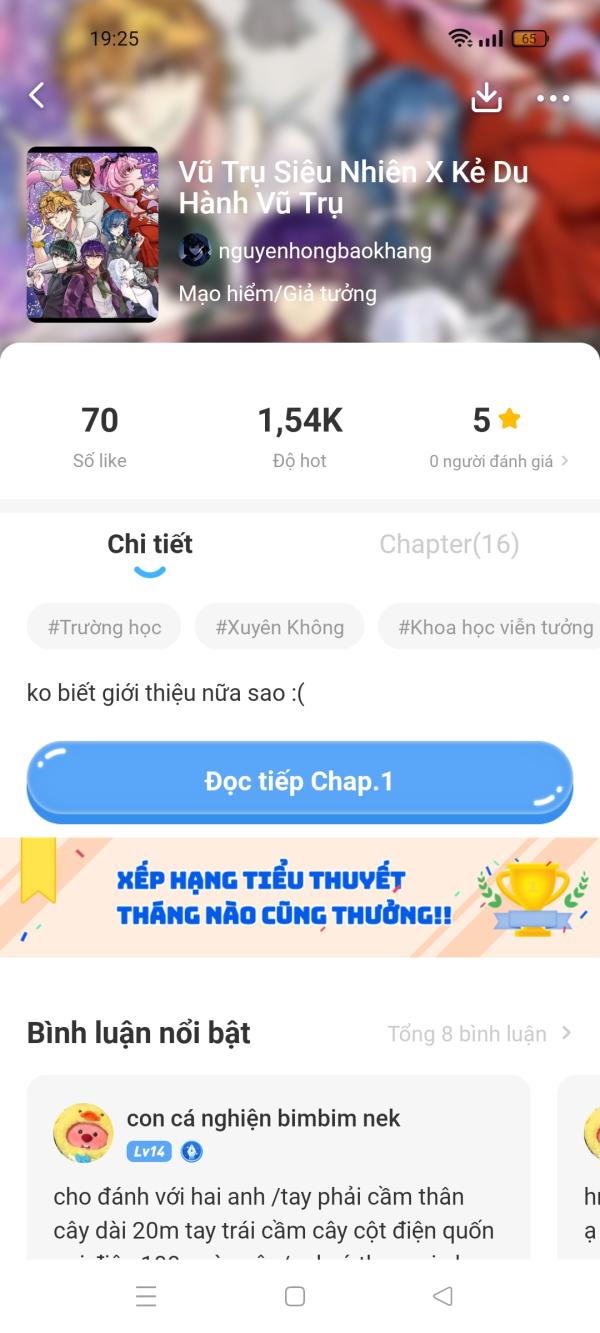Tap the story cover image
This screenshot has width=600, height=1333.
pyautogui.click(x=92, y=235)
